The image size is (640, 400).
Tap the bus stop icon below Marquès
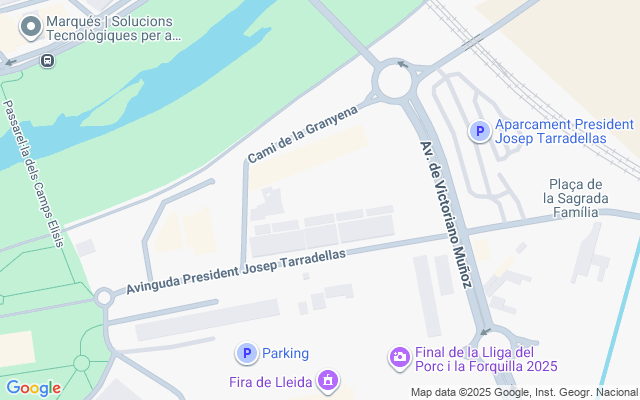pyautogui.click(x=47, y=60)
